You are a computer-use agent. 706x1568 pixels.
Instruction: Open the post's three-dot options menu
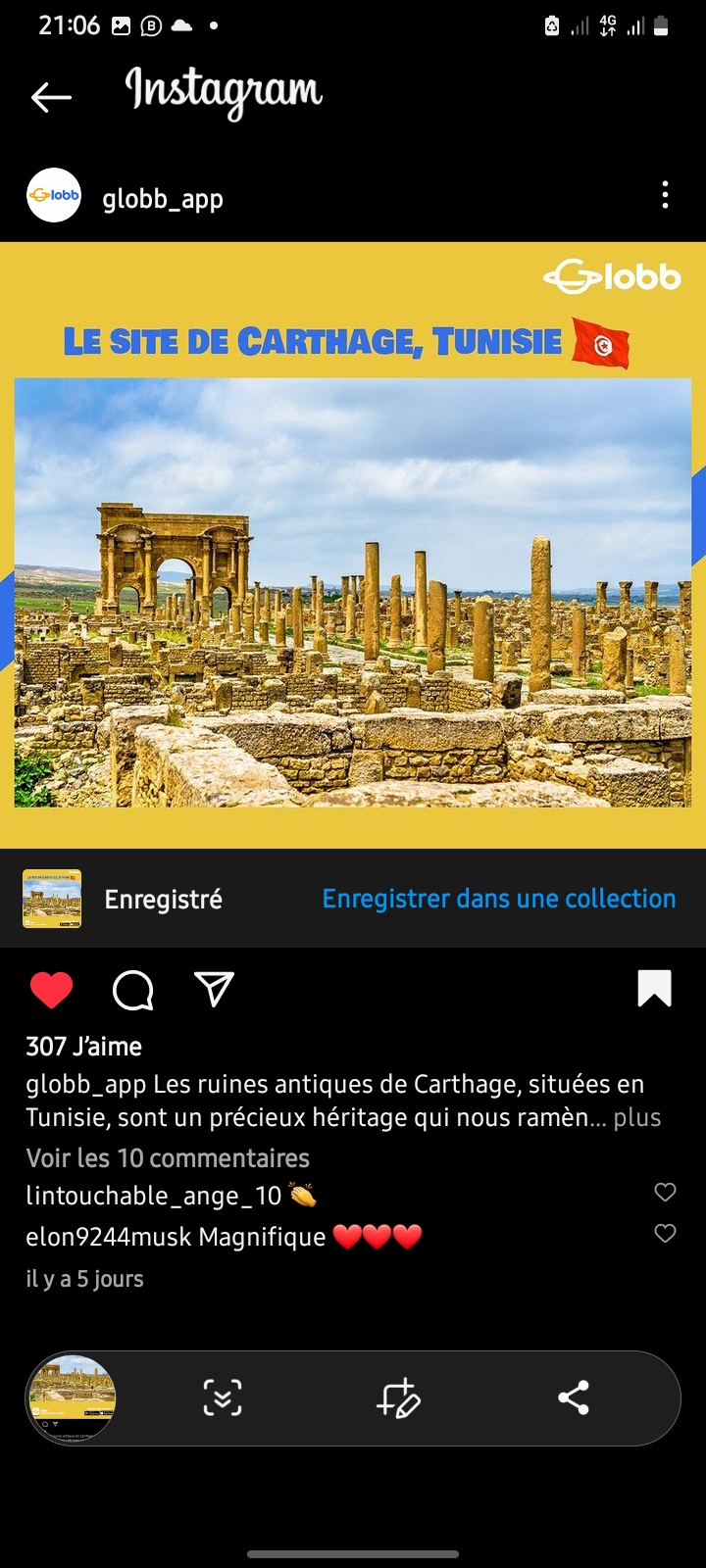click(x=665, y=195)
